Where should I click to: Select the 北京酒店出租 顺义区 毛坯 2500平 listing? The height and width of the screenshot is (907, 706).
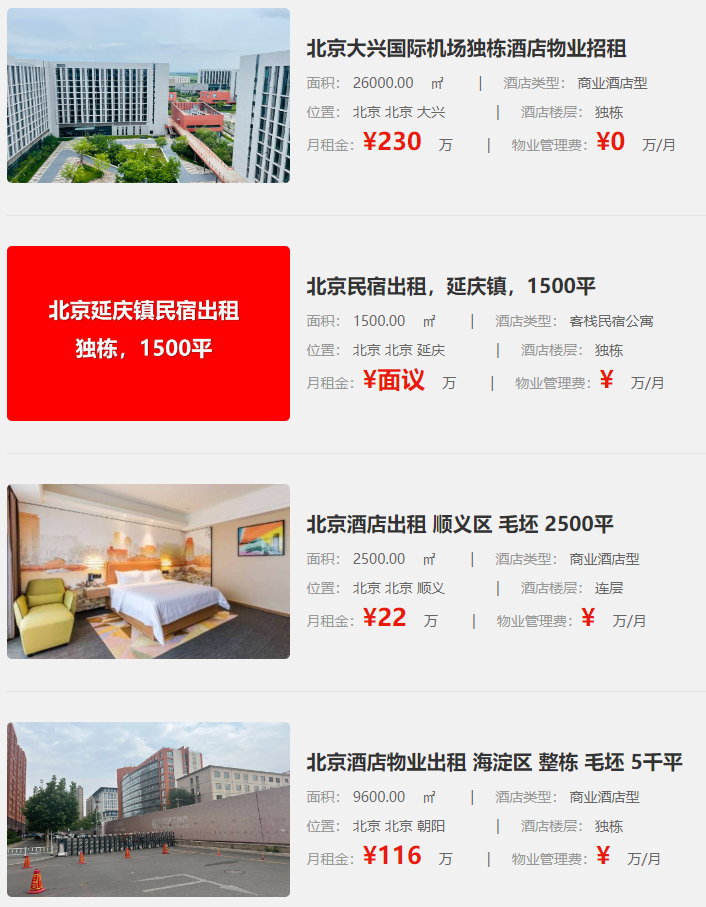tap(459, 525)
